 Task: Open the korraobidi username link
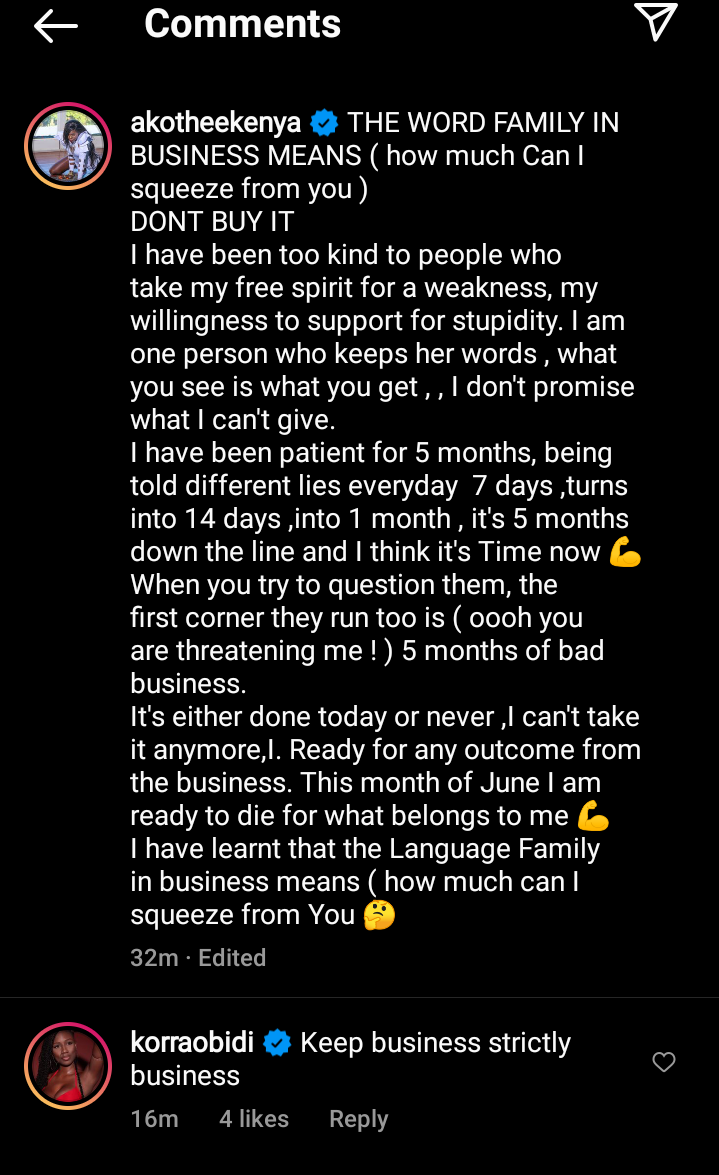point(192,1042)
